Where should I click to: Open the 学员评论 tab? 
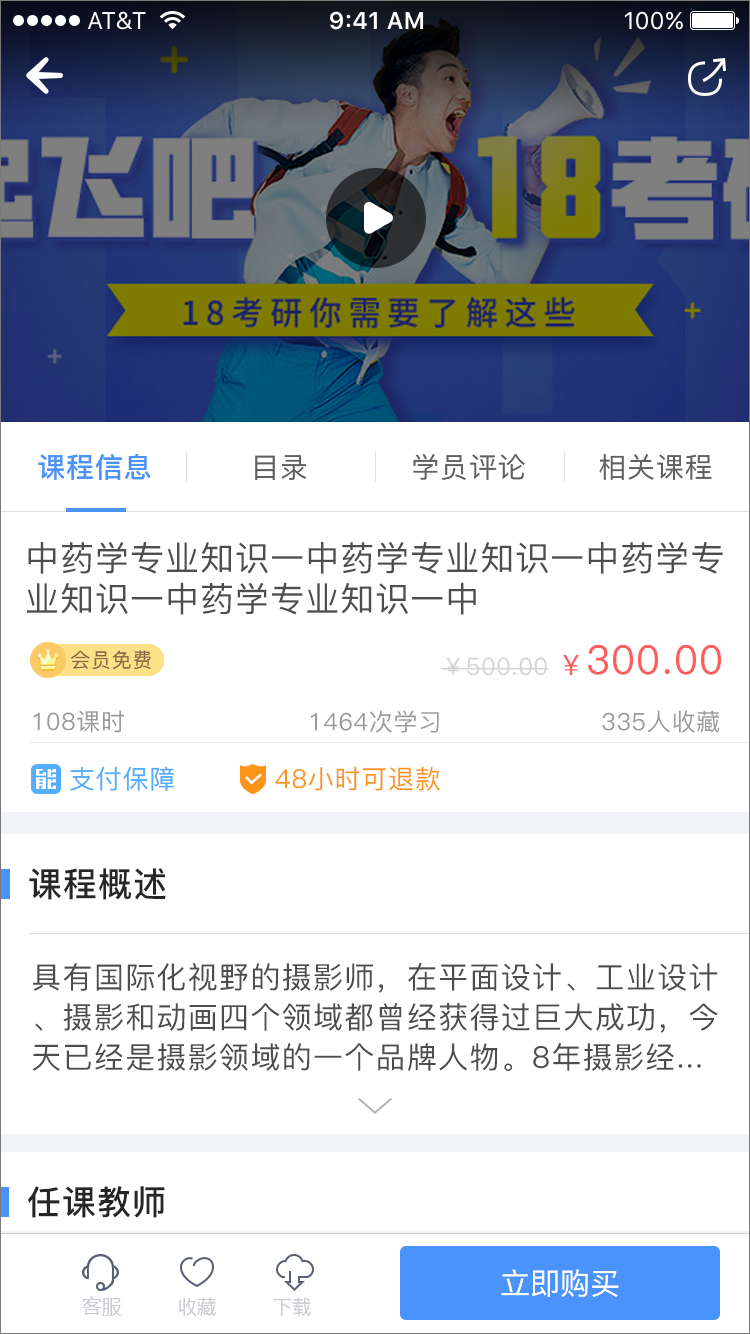pyautogui.click(x=468, y=467)
